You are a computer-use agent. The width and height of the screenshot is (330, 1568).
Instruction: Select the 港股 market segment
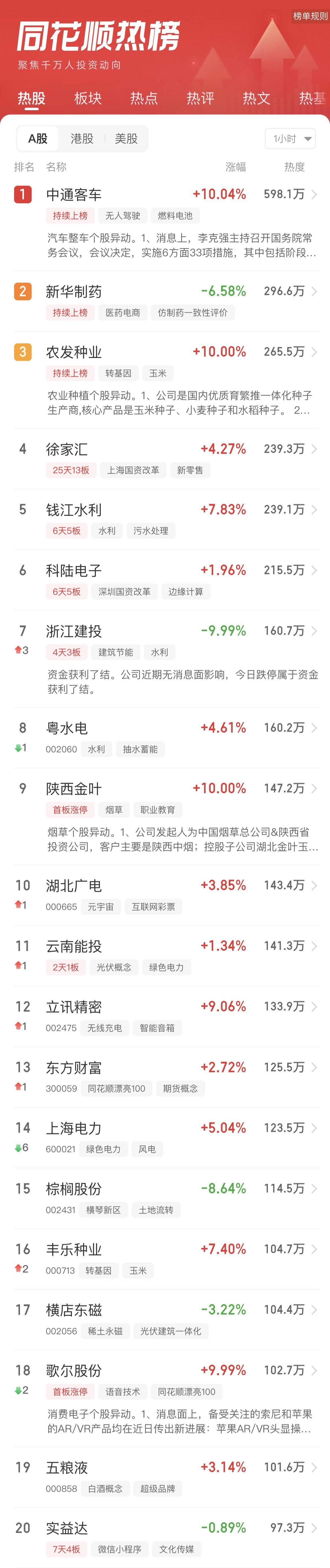point(82,139)
